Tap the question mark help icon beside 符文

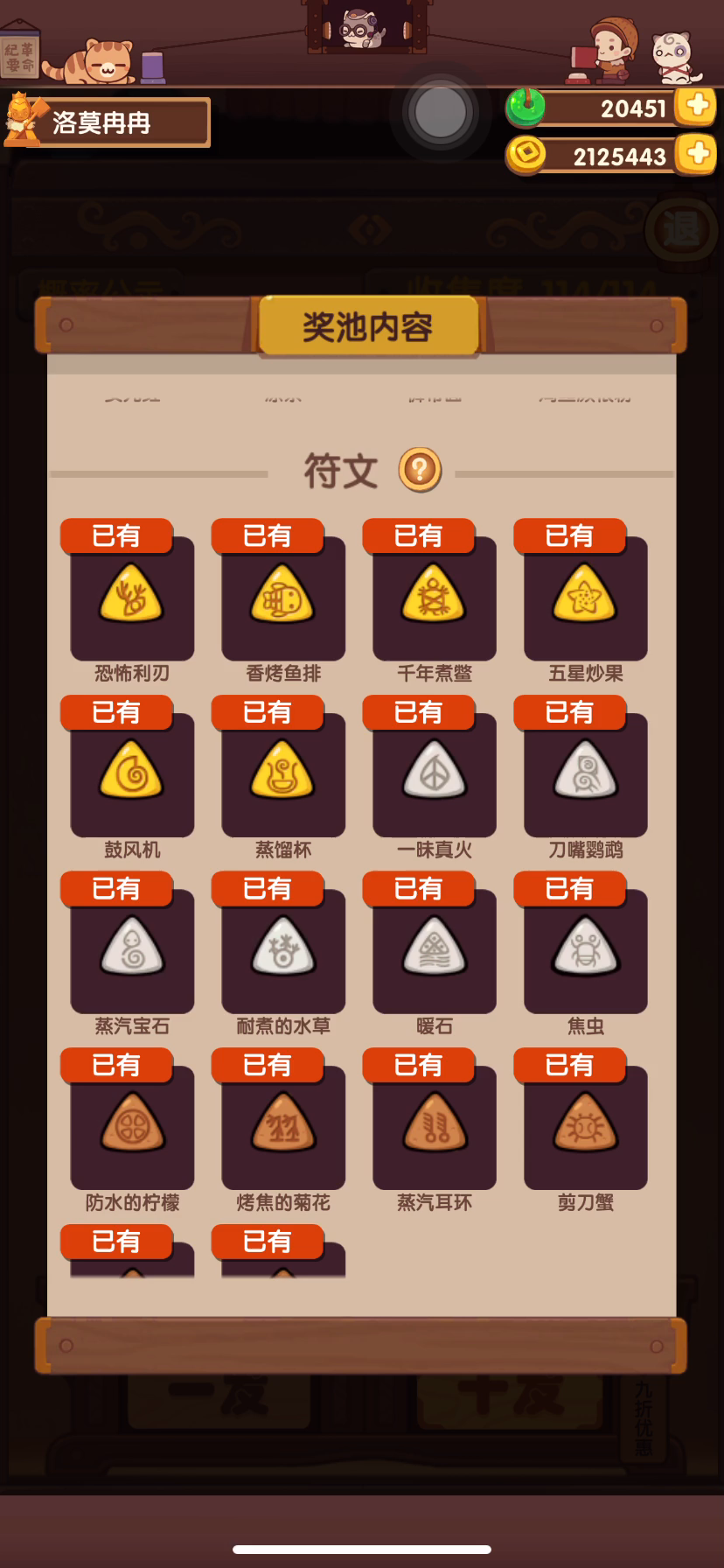(x=420, y=470)
